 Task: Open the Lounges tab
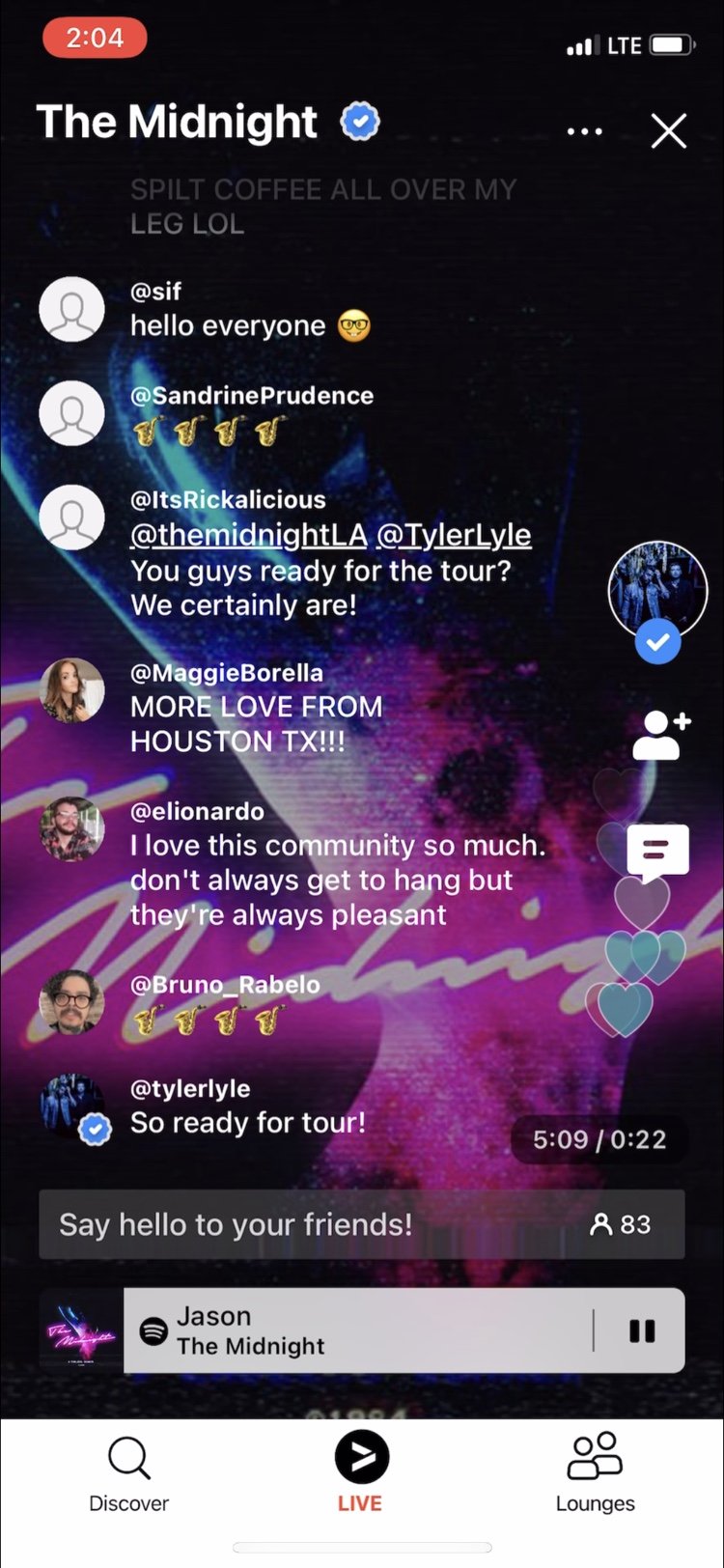coord(595,1474)
